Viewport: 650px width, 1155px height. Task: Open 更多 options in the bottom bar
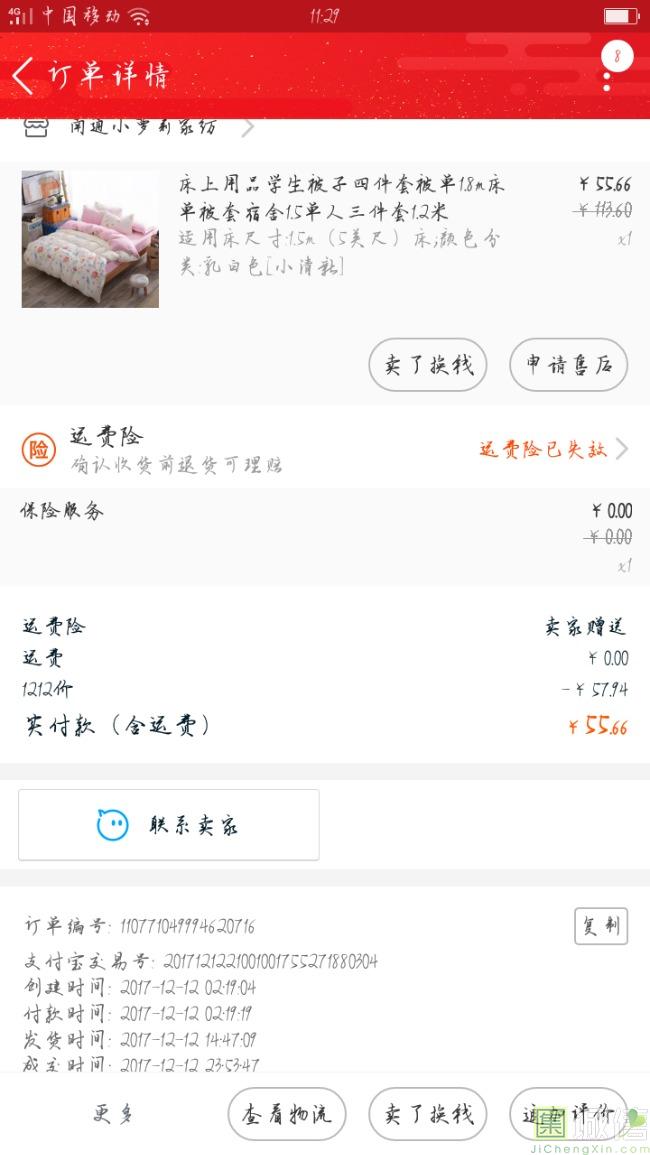[113, 1114]
